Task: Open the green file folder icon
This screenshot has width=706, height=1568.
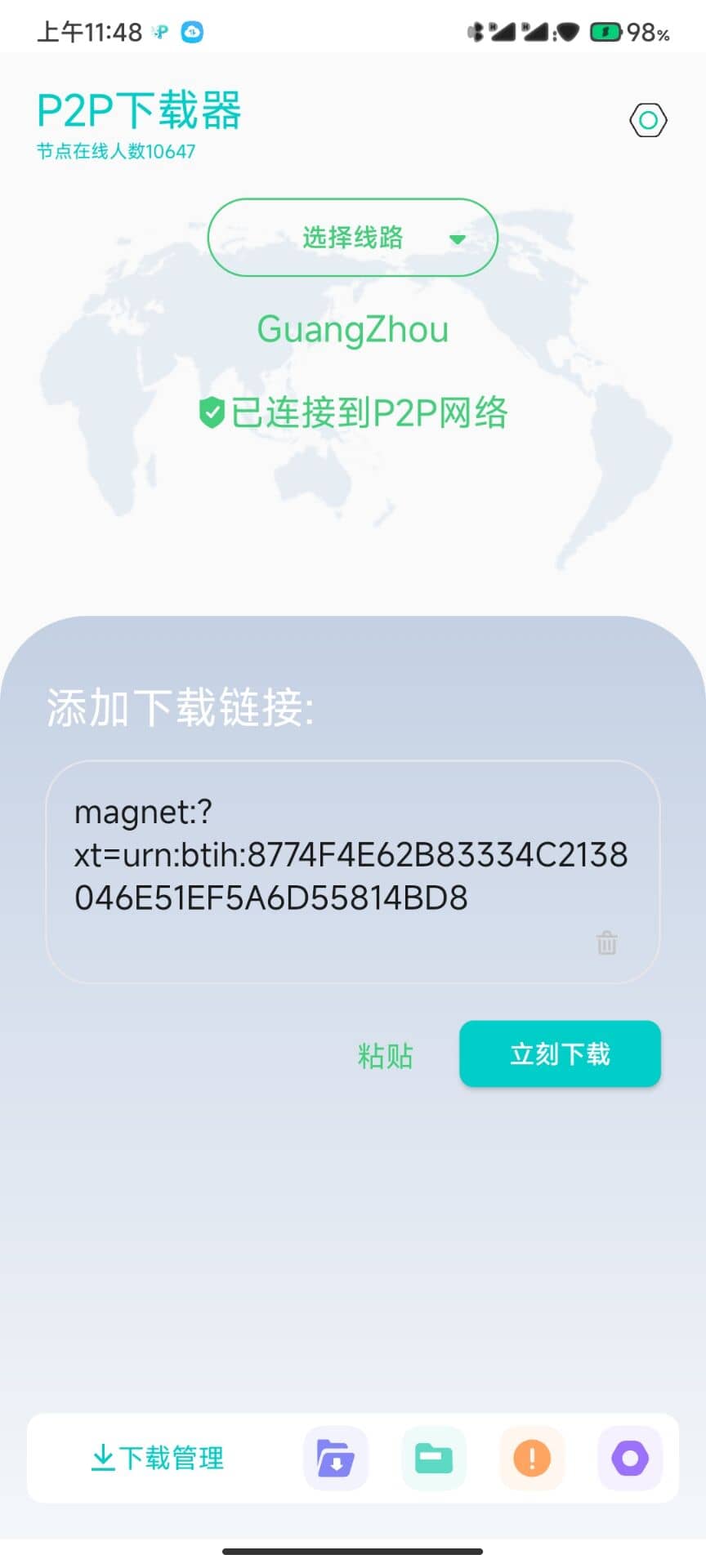Action: click(434, 1458)
